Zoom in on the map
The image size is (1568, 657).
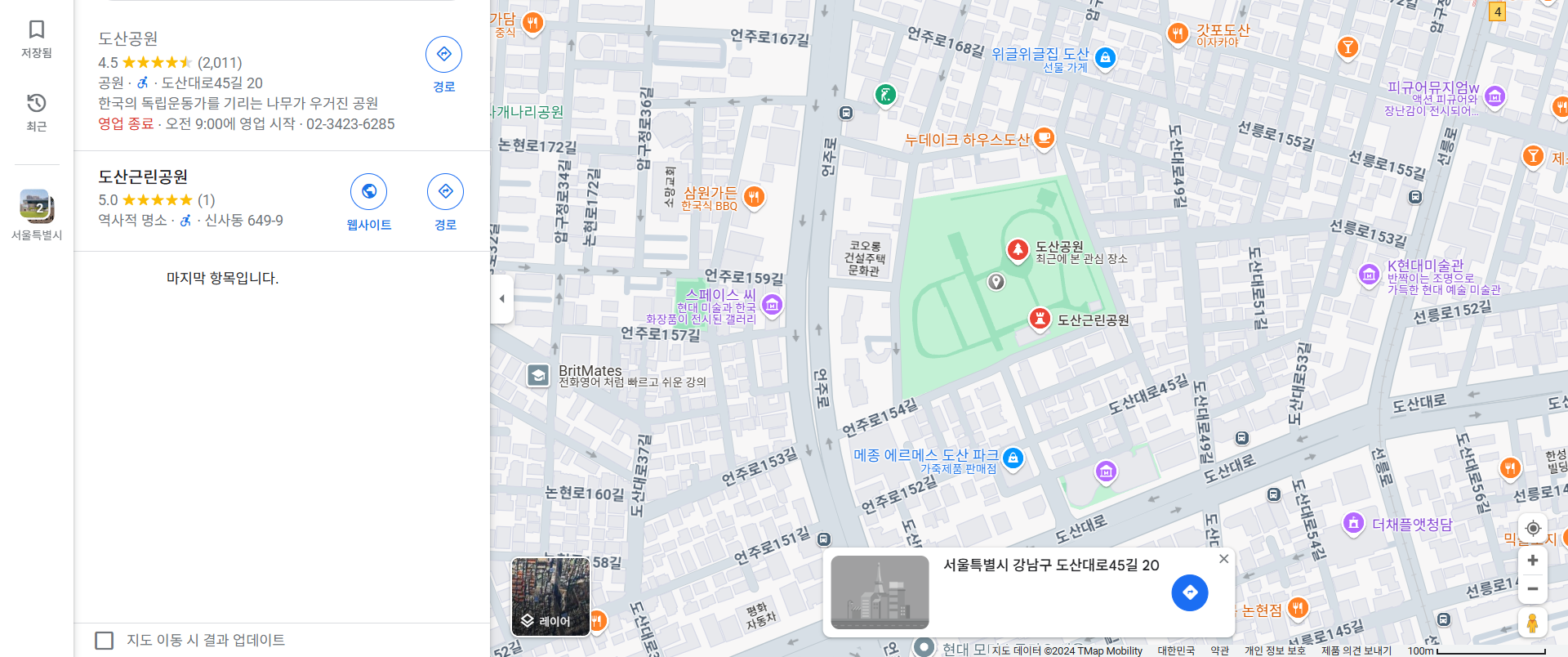tap(1533, 561)
